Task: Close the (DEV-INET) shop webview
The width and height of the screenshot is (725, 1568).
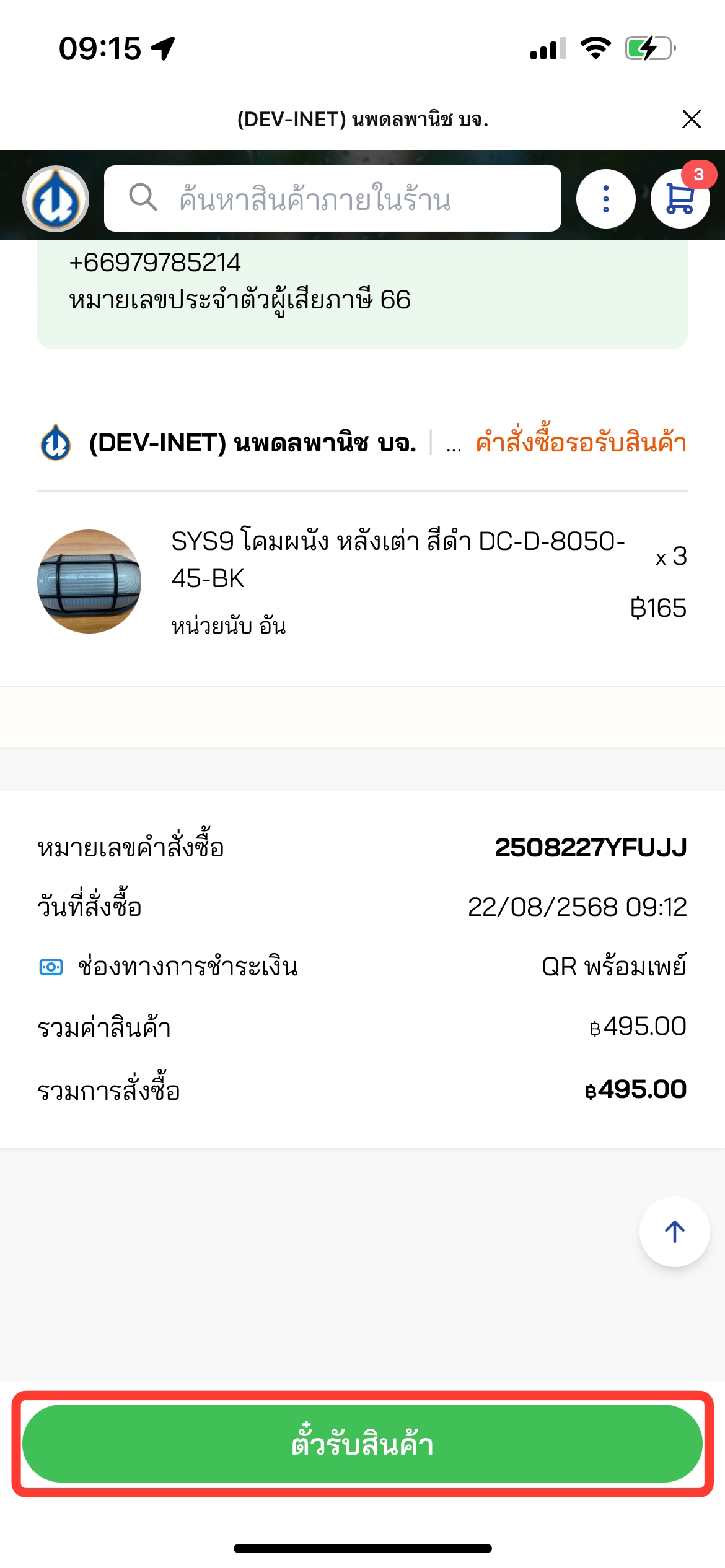Action: click(691, 119)
